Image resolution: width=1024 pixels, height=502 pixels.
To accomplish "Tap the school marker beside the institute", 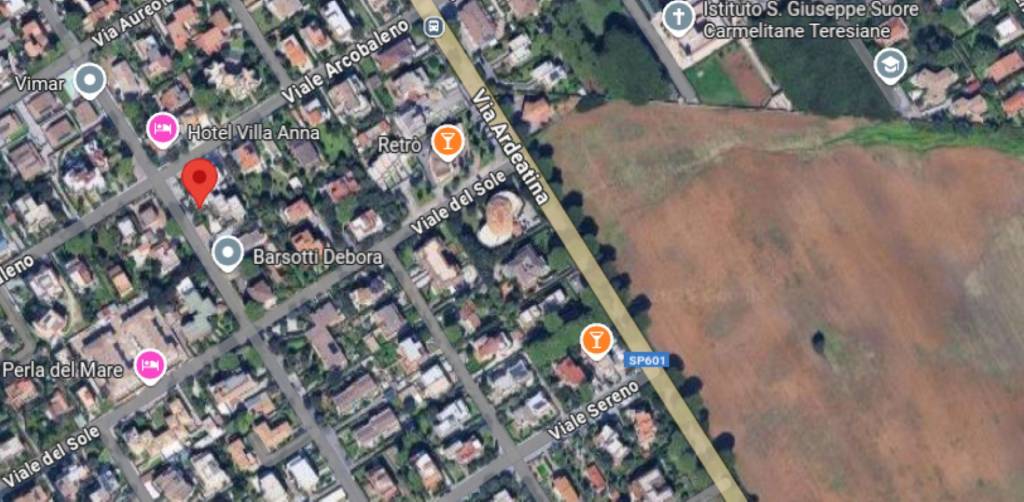I will coord(889,65).
